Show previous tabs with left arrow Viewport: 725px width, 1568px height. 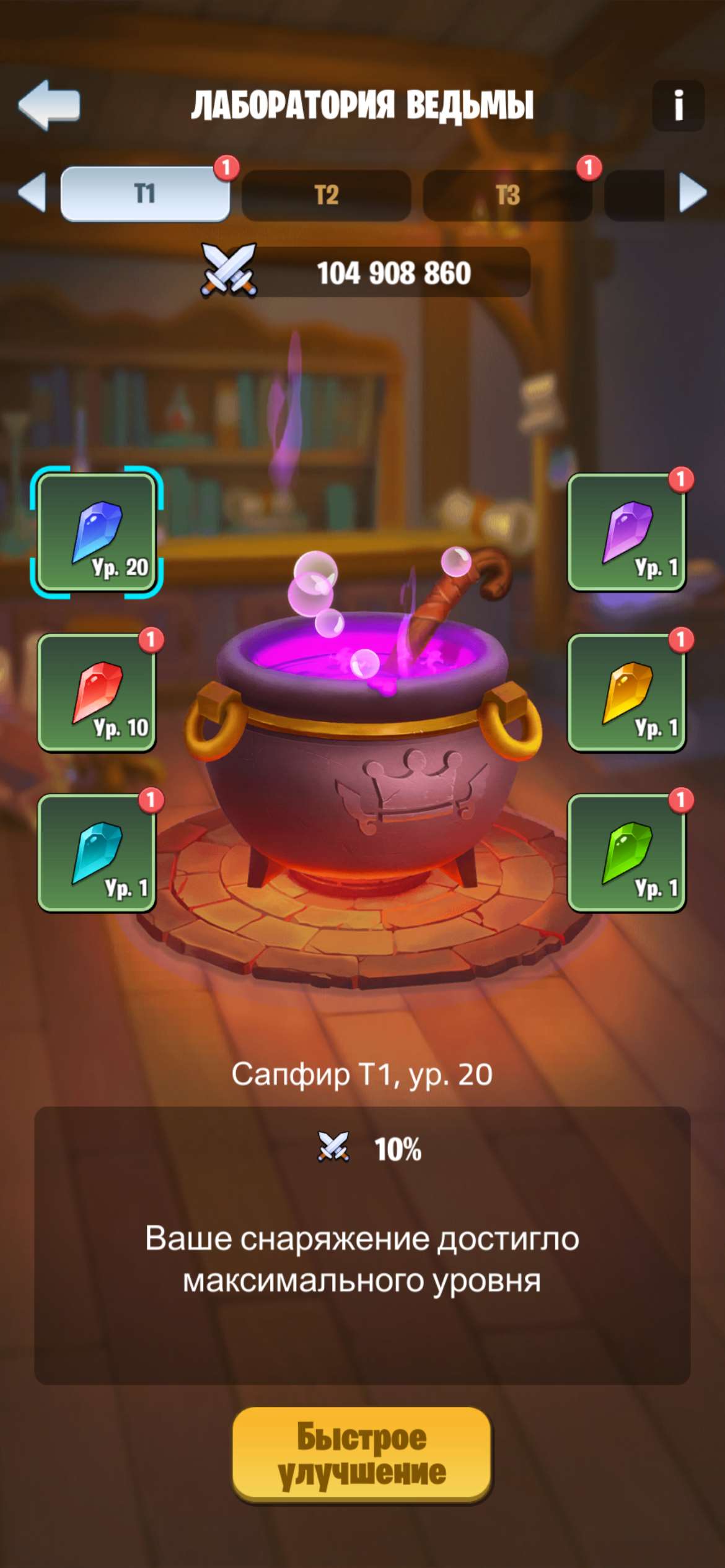point(32,193)
